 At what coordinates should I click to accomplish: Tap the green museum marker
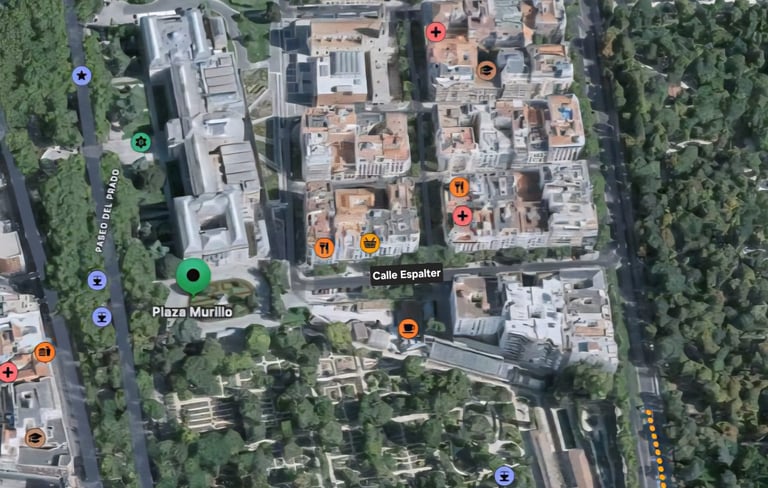141,142
